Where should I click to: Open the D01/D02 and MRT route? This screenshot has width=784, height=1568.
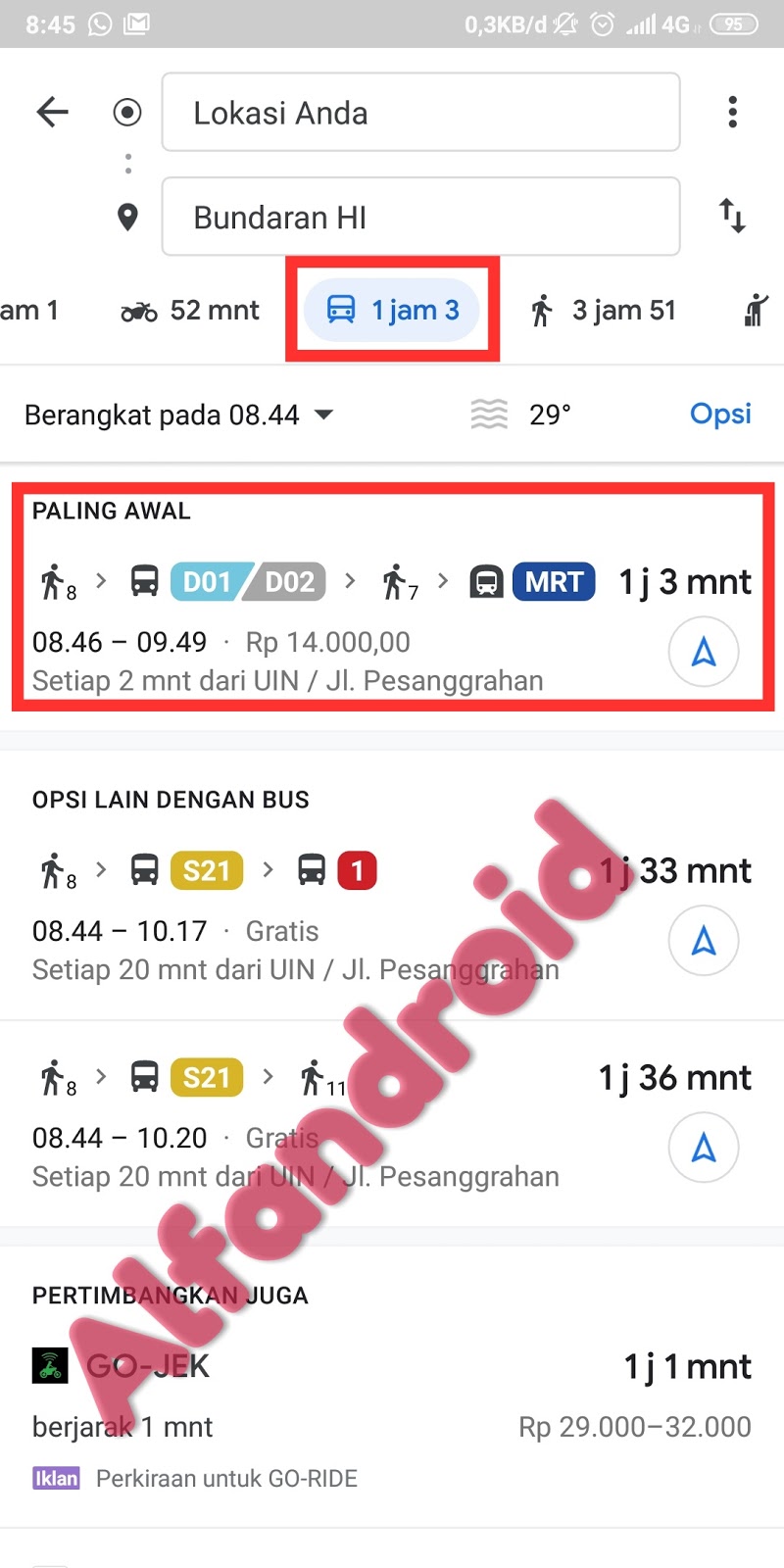[323, 608]
